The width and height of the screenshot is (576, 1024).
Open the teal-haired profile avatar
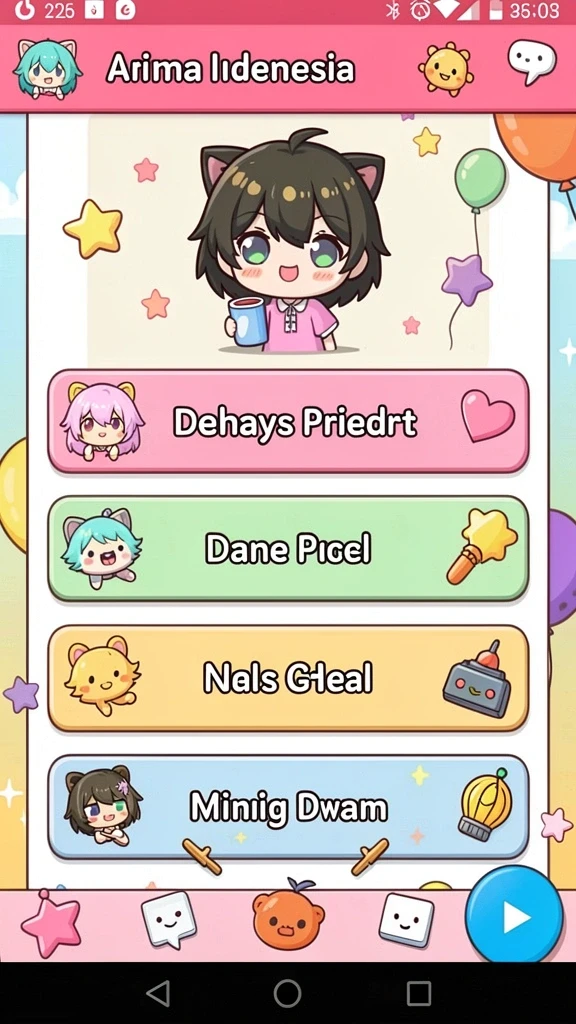pos(48,69)
